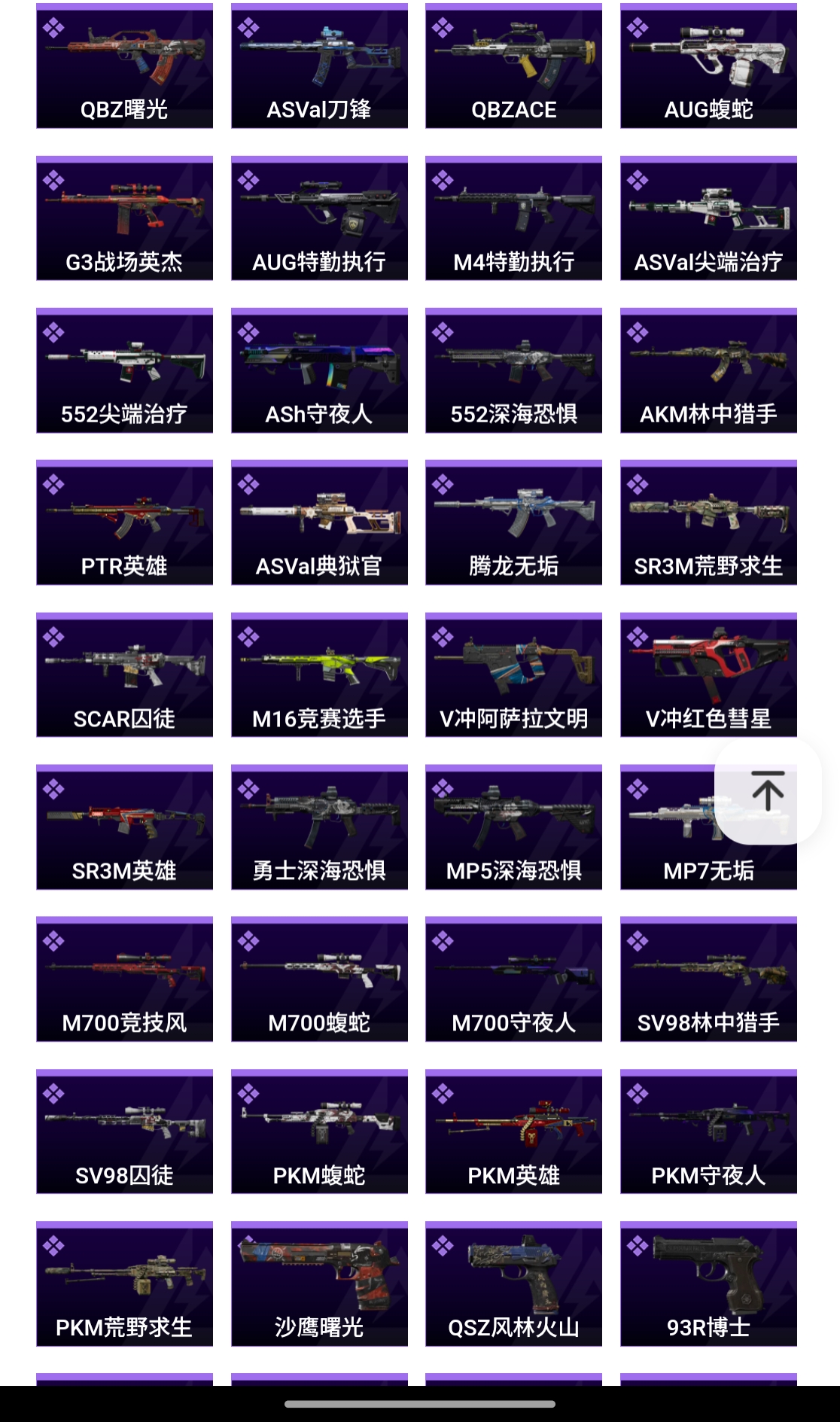Image resolution: width=840 pixels, height=1422 pixels.
Task: Open the V冲红色彗星 skin card
Action: (708, 675)
